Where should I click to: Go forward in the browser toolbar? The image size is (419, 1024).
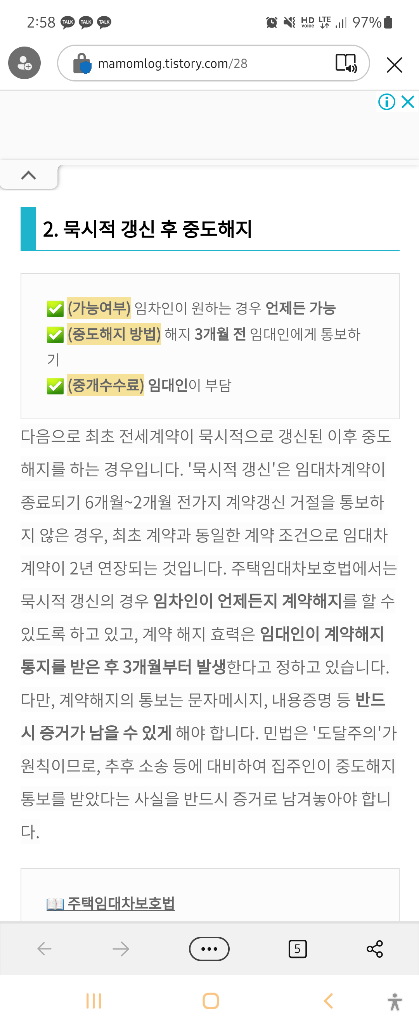point(121,948)
